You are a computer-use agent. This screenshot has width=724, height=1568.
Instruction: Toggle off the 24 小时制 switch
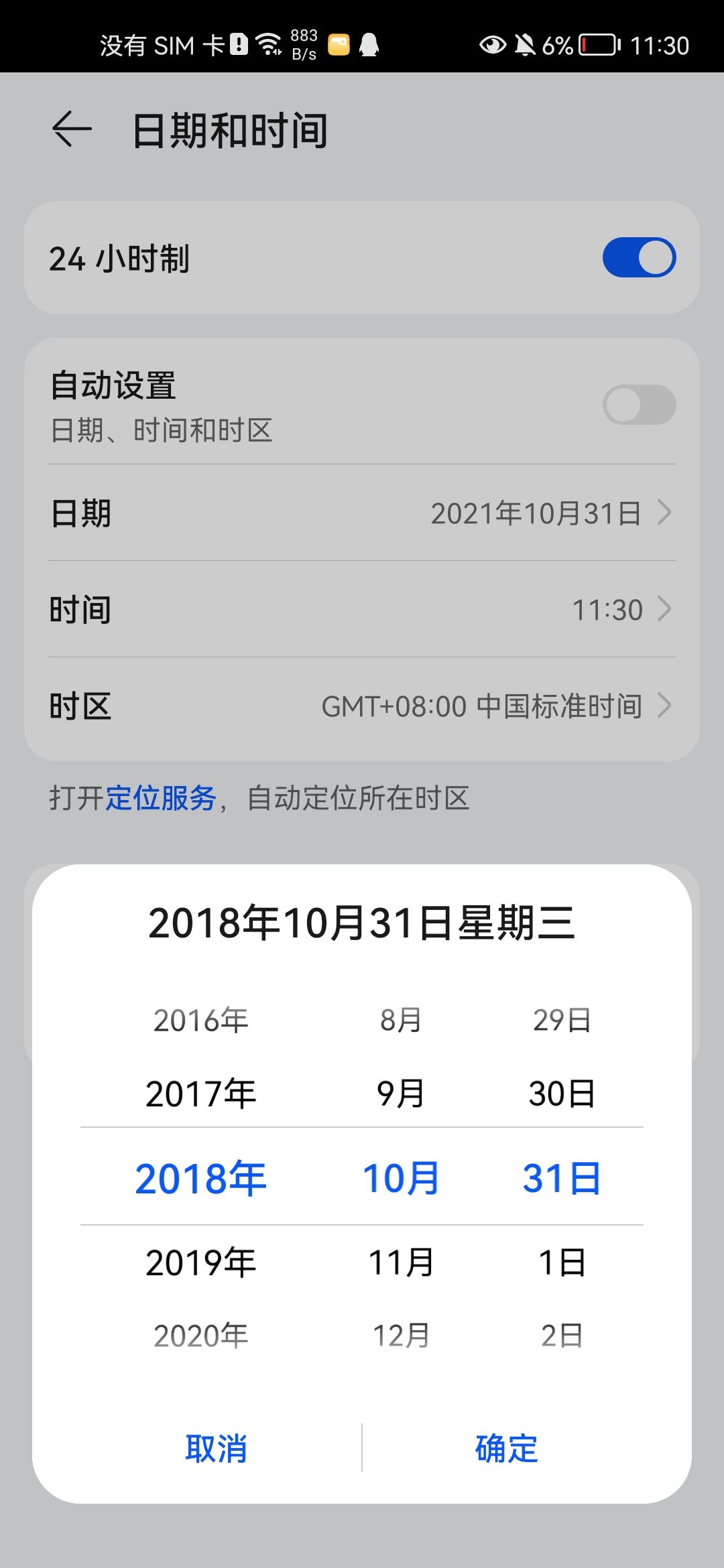[x=639, y=256]
